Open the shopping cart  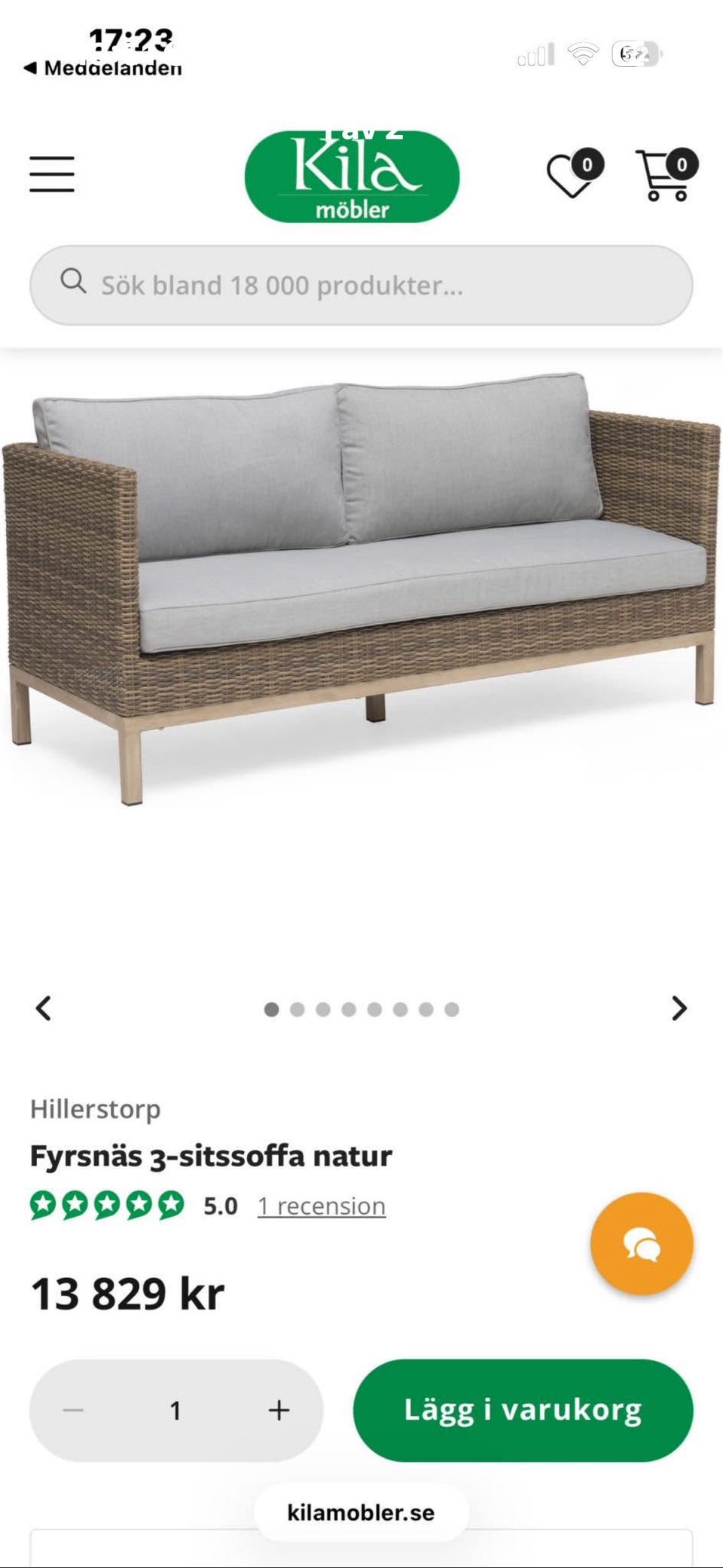(667, 175)
